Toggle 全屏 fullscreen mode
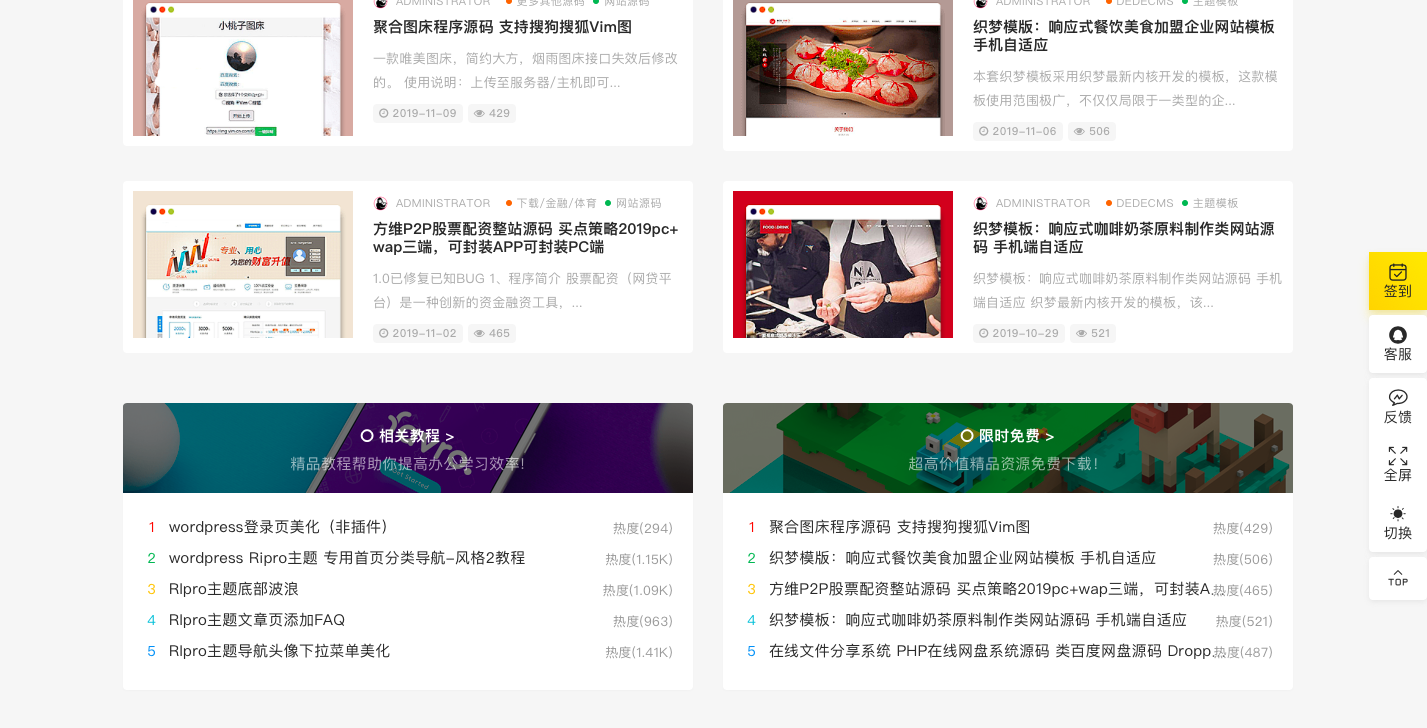The width and height of the screenshot is (1427, 728). pos(1397,465)
